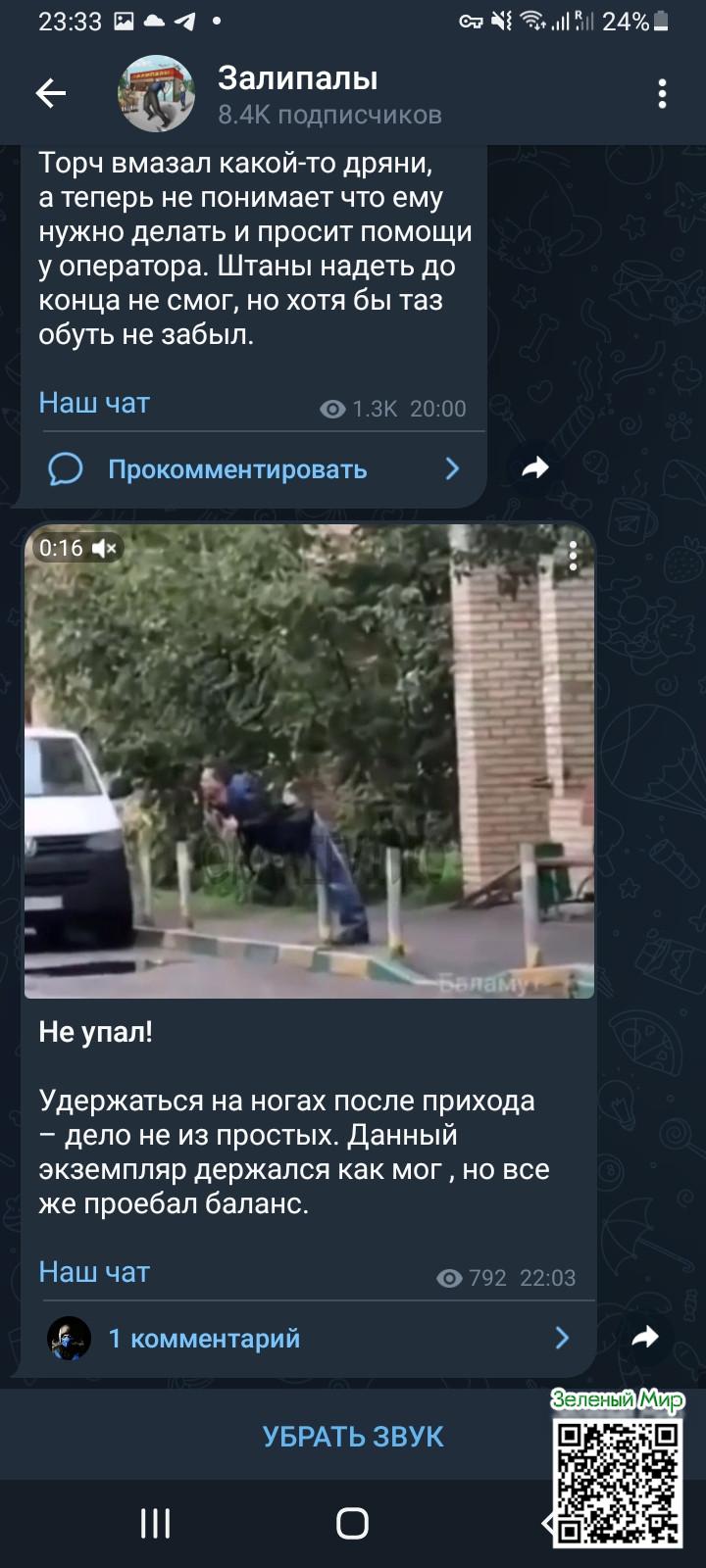
Task: Open the video's three-dot options
Action: tap(574, 555)
